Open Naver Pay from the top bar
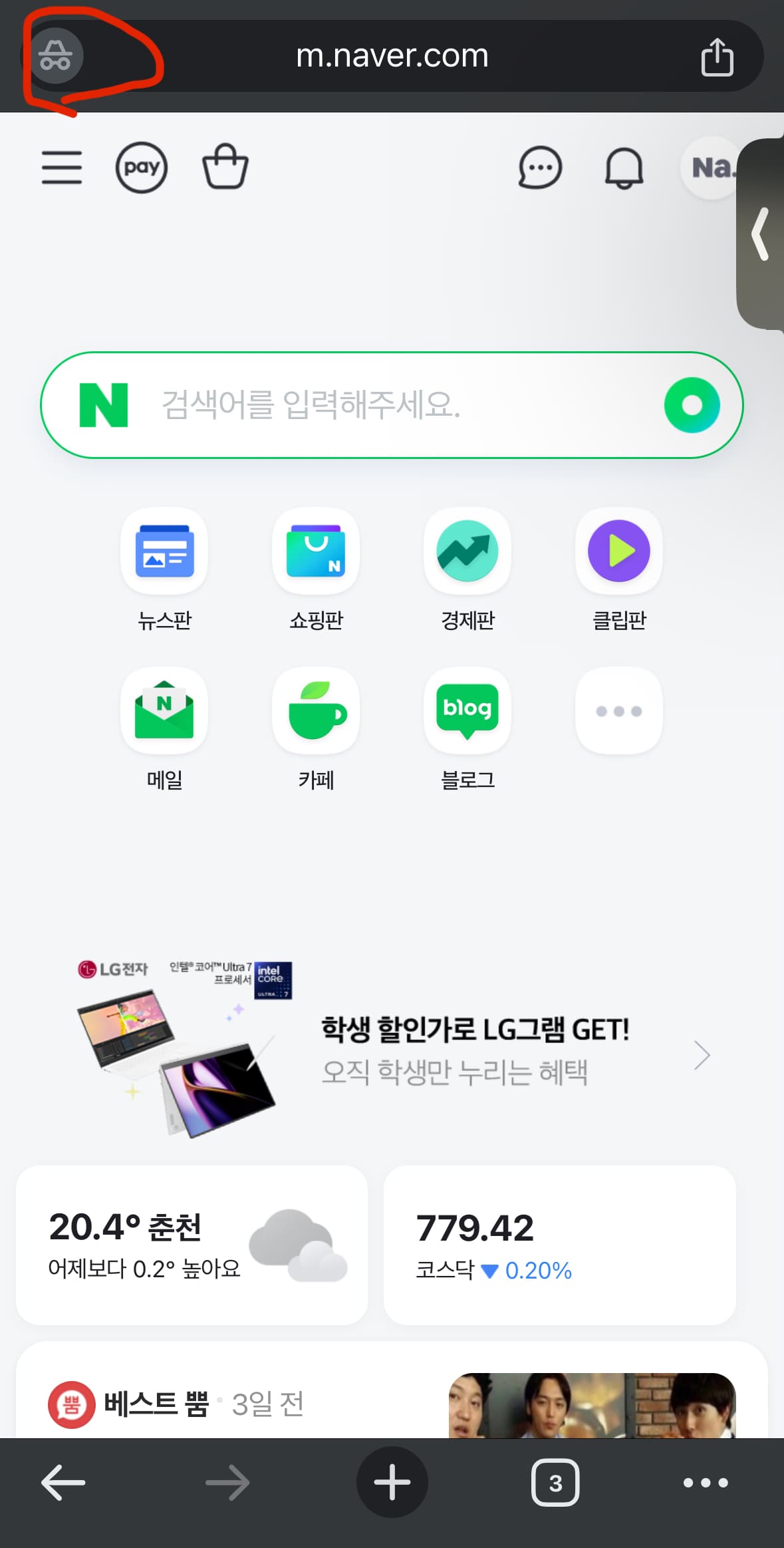The width and height of the screenshot is (784, 1548). tap(142, 168)
